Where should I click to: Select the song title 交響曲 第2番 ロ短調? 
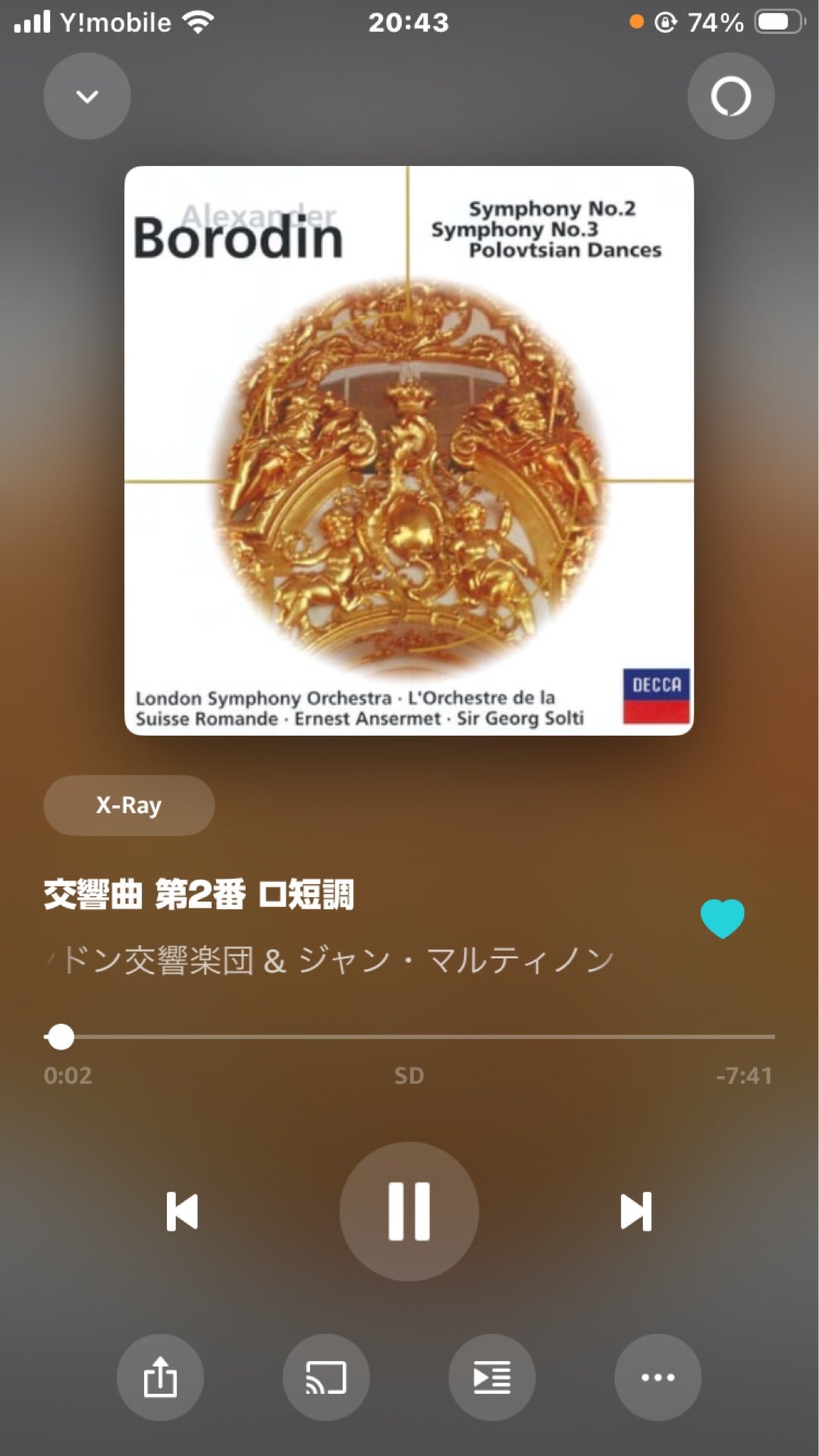201,895
